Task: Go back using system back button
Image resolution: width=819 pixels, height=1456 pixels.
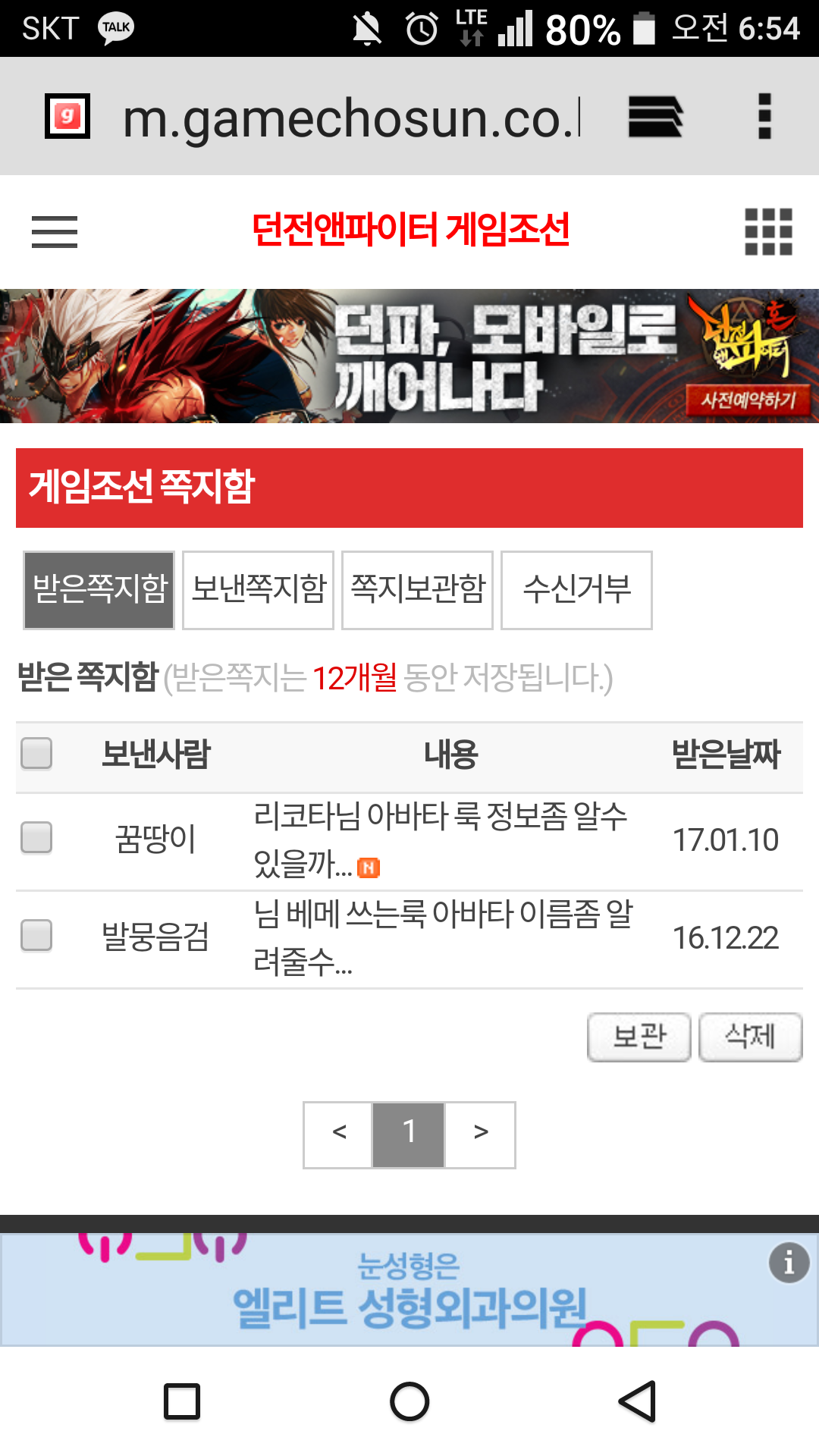Action: pos(637,1401)
